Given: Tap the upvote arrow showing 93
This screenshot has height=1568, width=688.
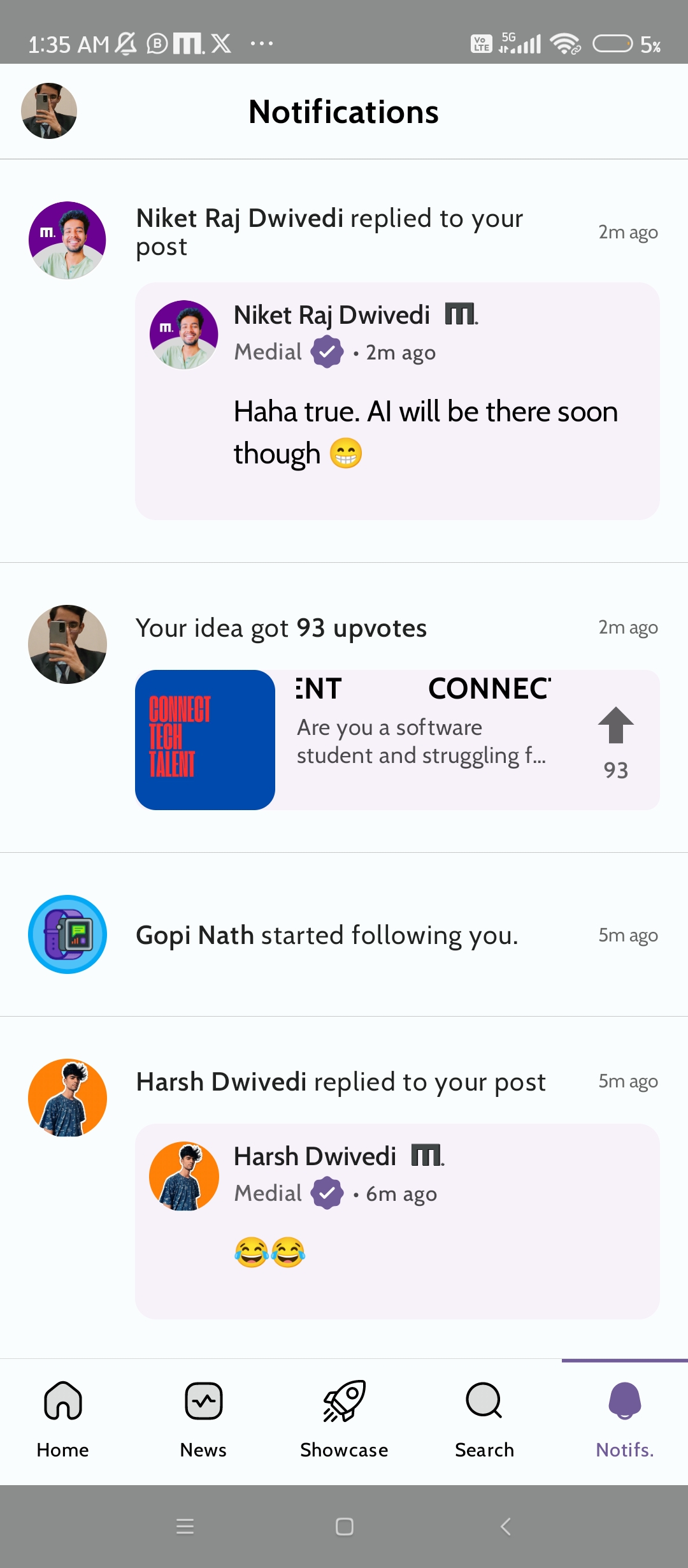Looking at the screenshot, I should (615, 726).
